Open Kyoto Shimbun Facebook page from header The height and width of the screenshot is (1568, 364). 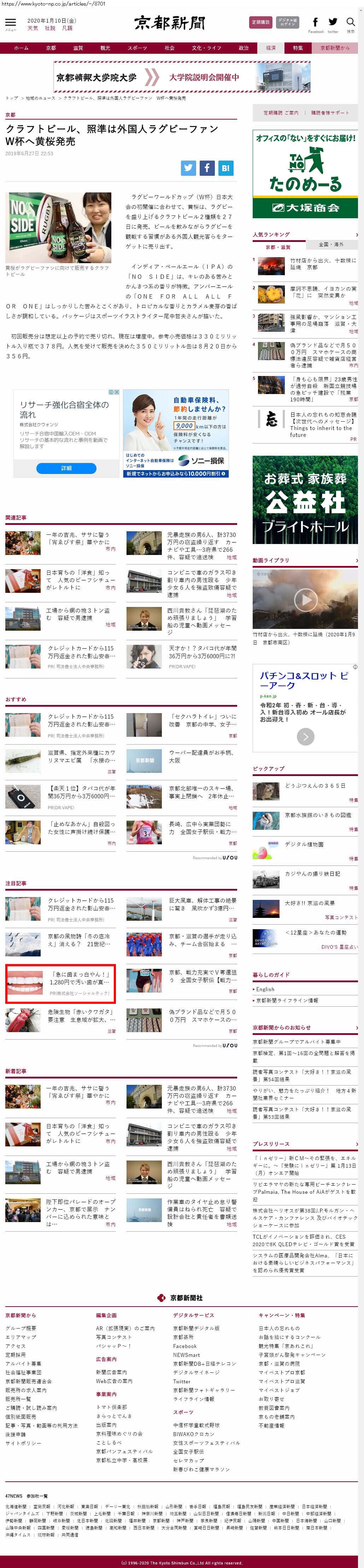point(315,23)
